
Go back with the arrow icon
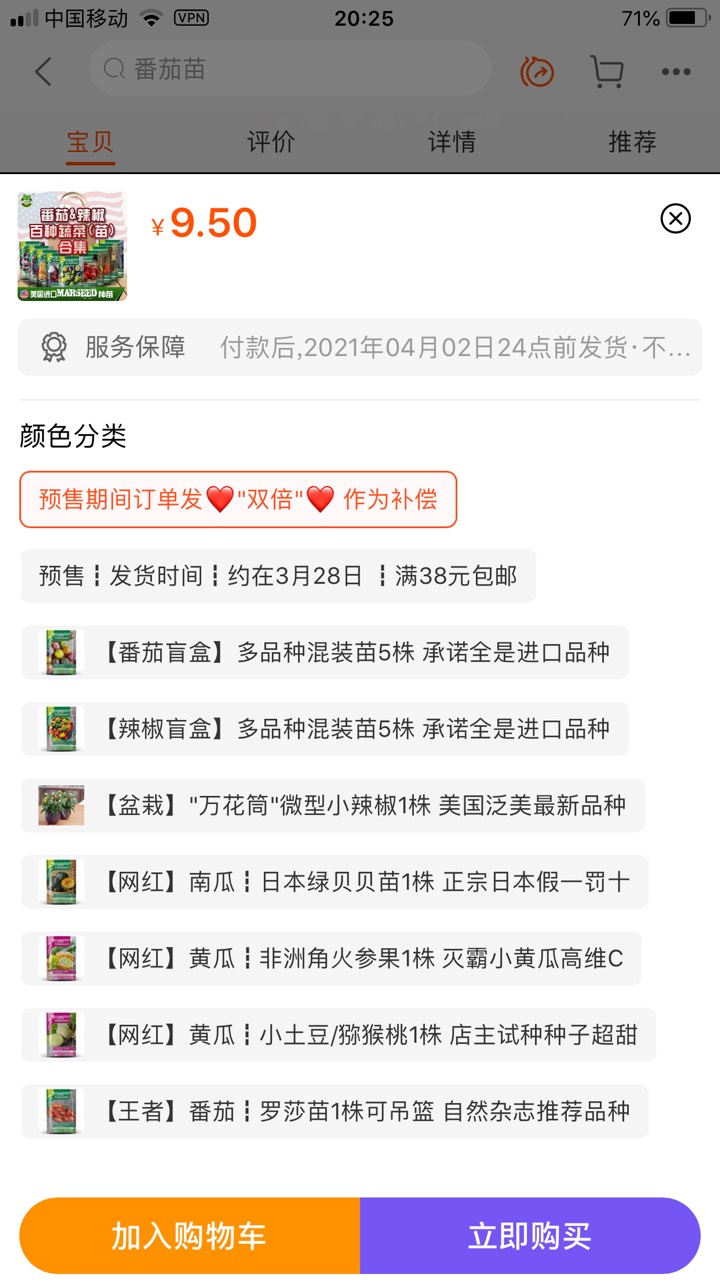43,71
